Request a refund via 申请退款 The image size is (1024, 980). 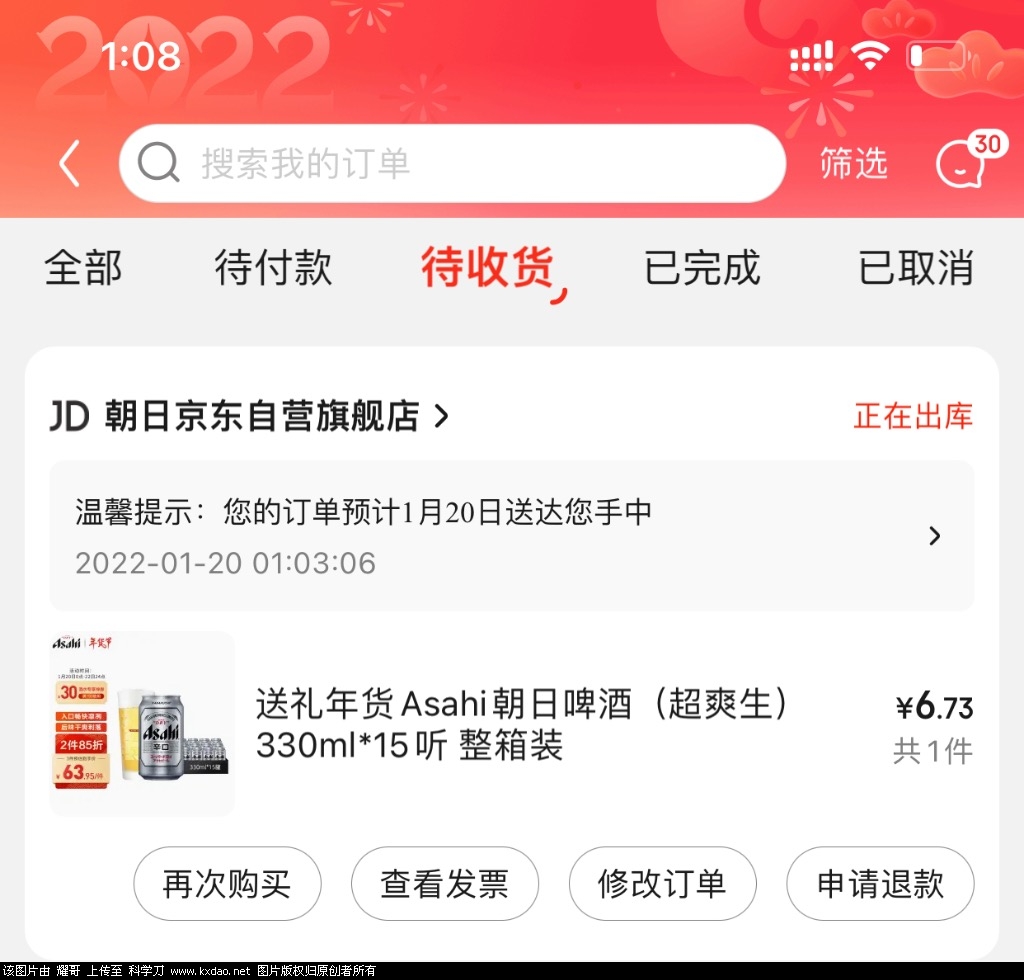880,884
